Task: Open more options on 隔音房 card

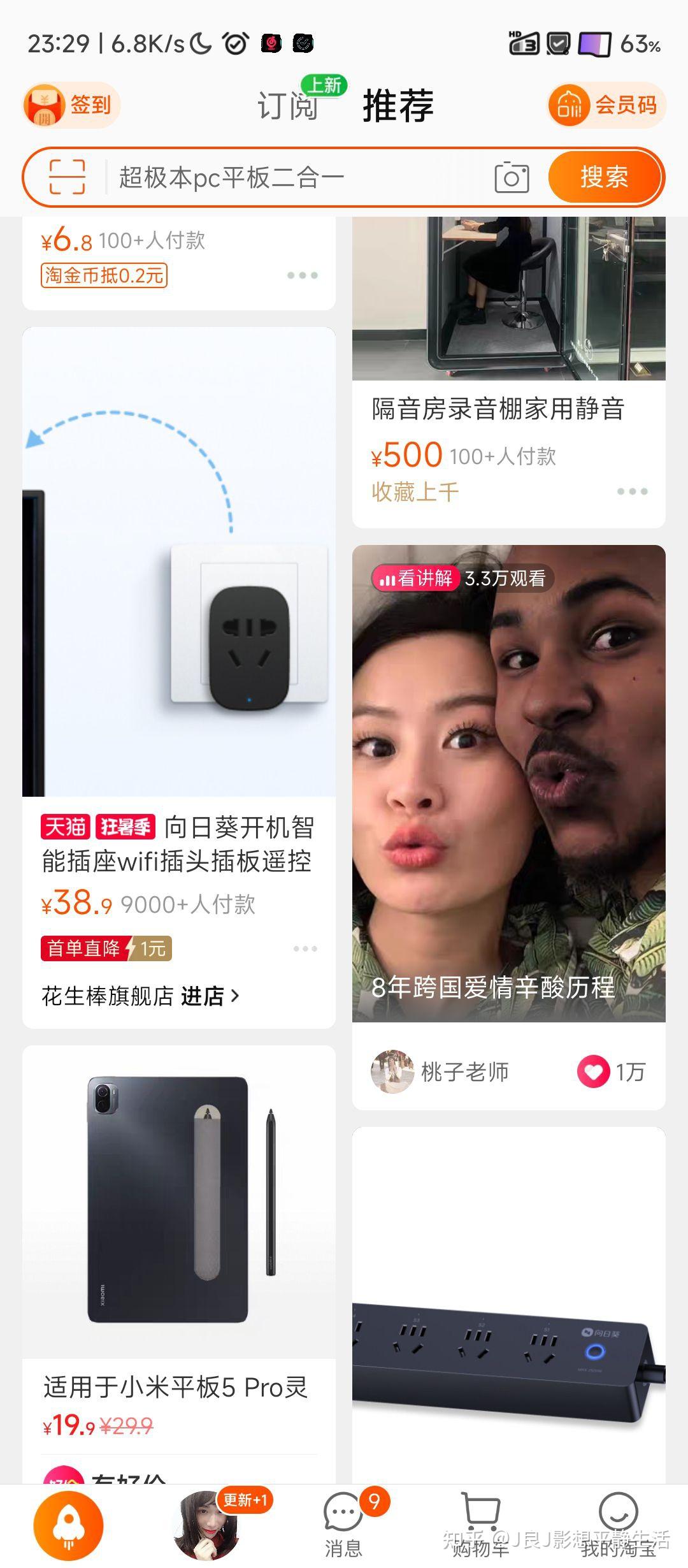Action: 632,491
